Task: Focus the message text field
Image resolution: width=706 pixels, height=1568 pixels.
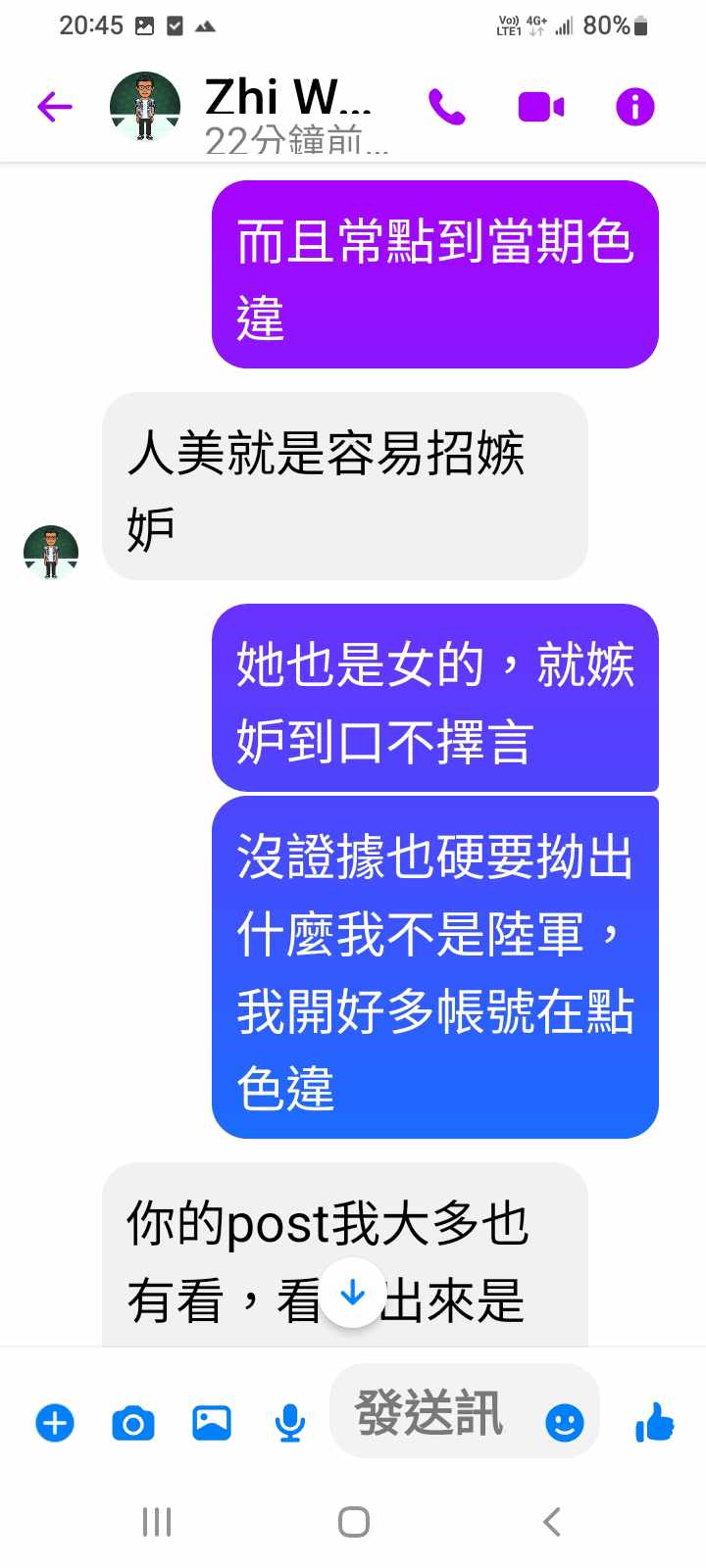Action: (x=431, y=1412)
